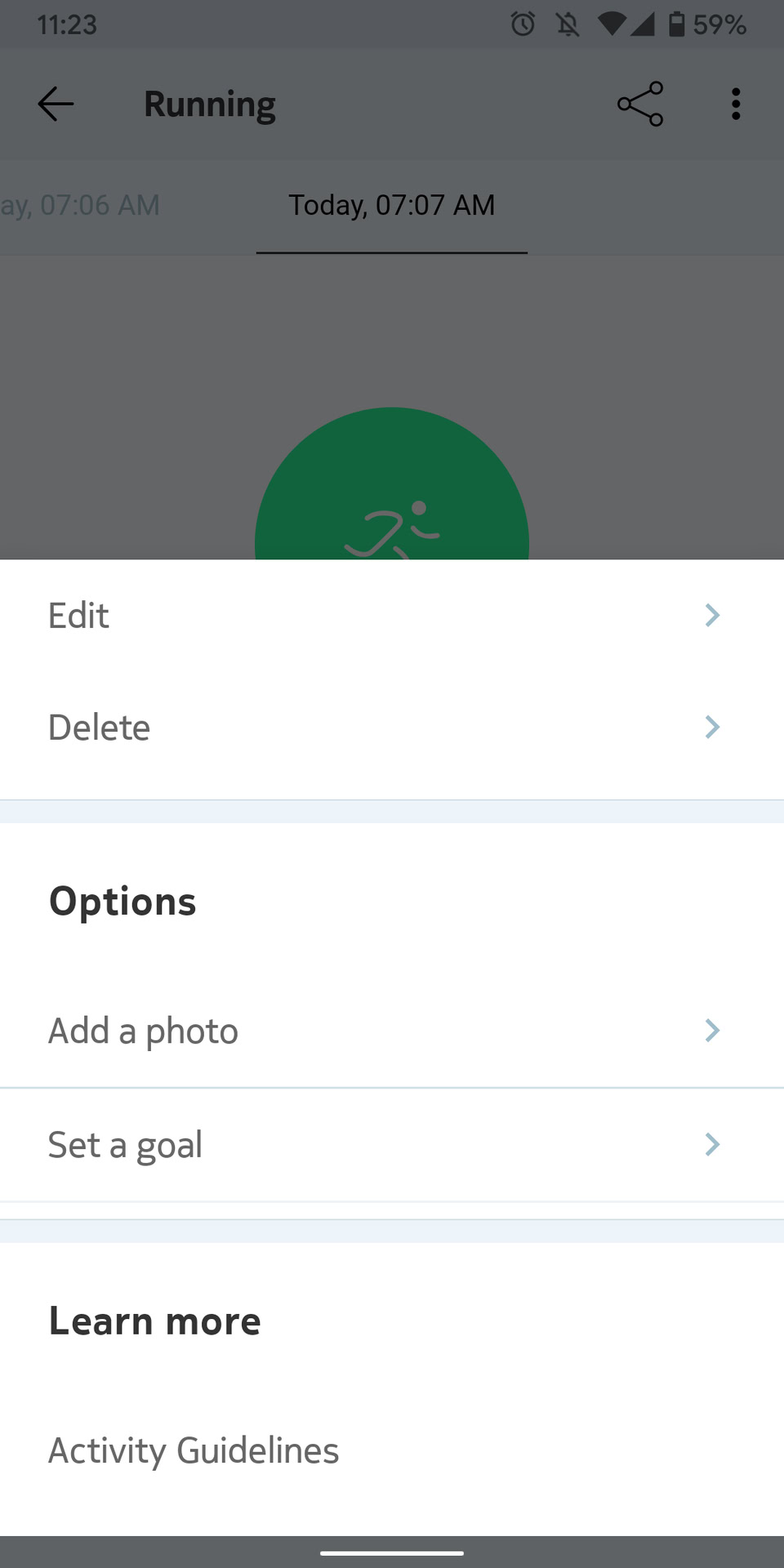Image resolution: width=784 pixels, height=1568 pixels.
Task: Select Add a photo option
Action: click(392, 1031)
